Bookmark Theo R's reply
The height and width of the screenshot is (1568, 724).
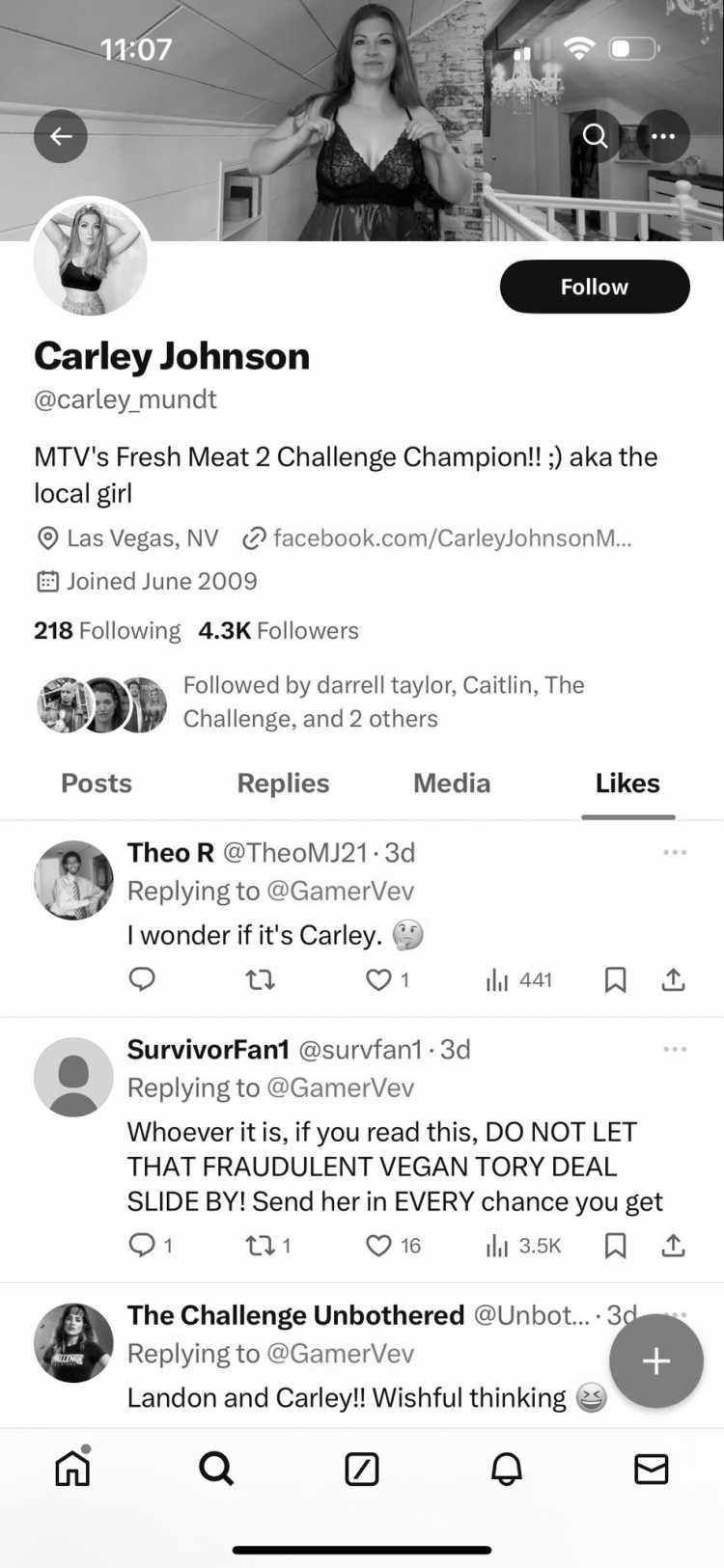point(615,980)
